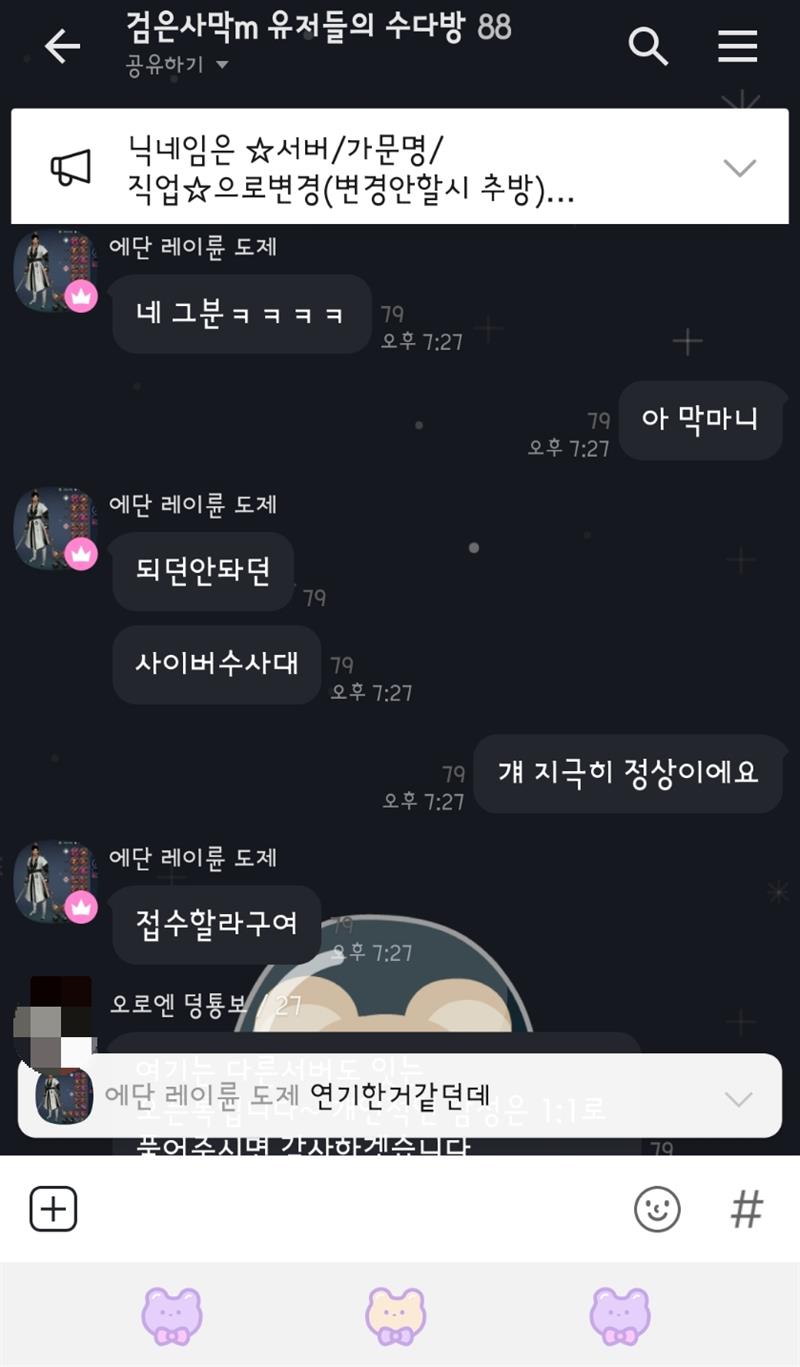Image resolution: width=800 pixels, height=1367 pixels.
Task: Tap the hashtag search icon
Action: [746, 1209]
